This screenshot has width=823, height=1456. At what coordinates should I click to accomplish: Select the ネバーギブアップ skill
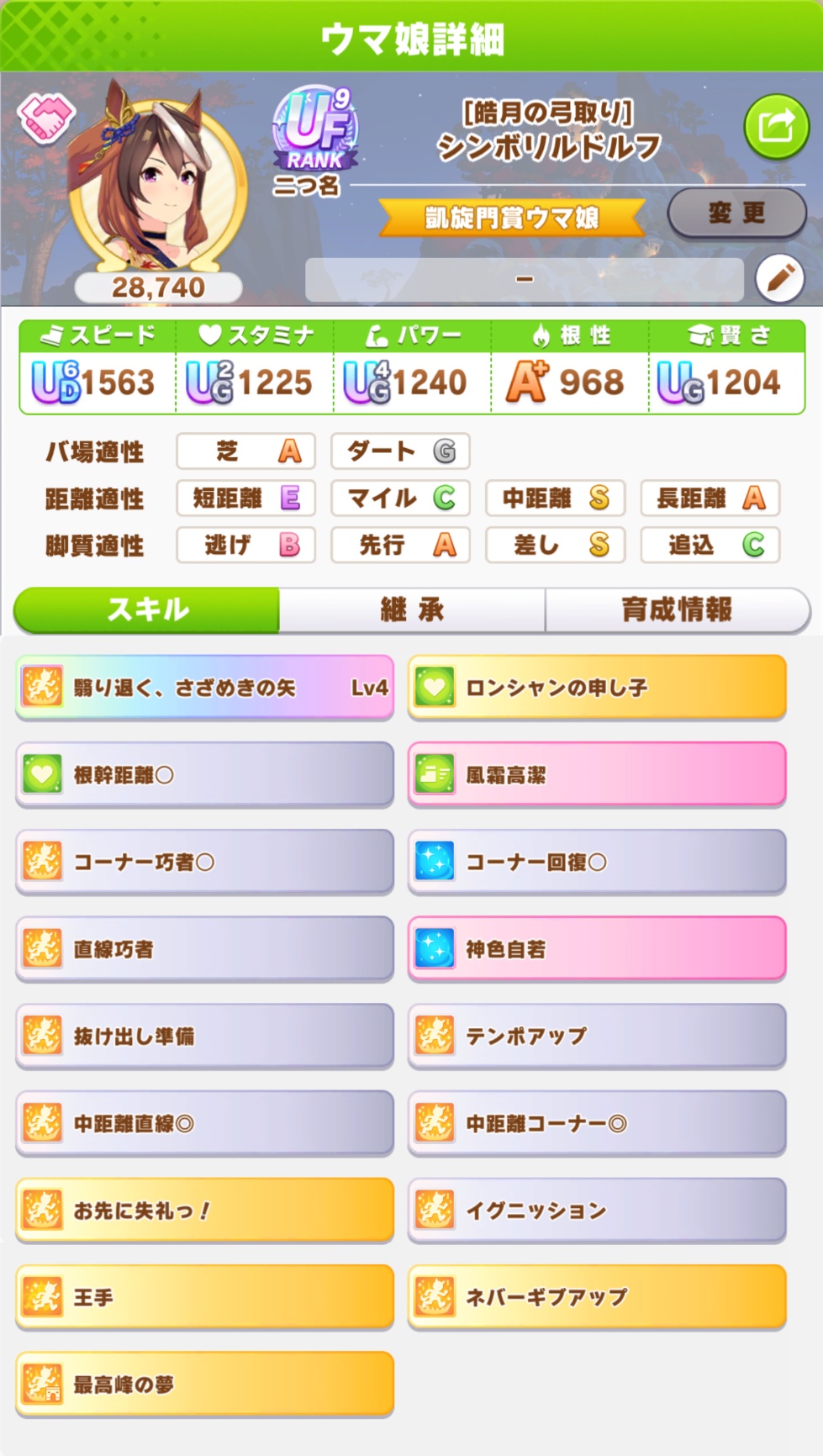click(x=597, y=1297)
